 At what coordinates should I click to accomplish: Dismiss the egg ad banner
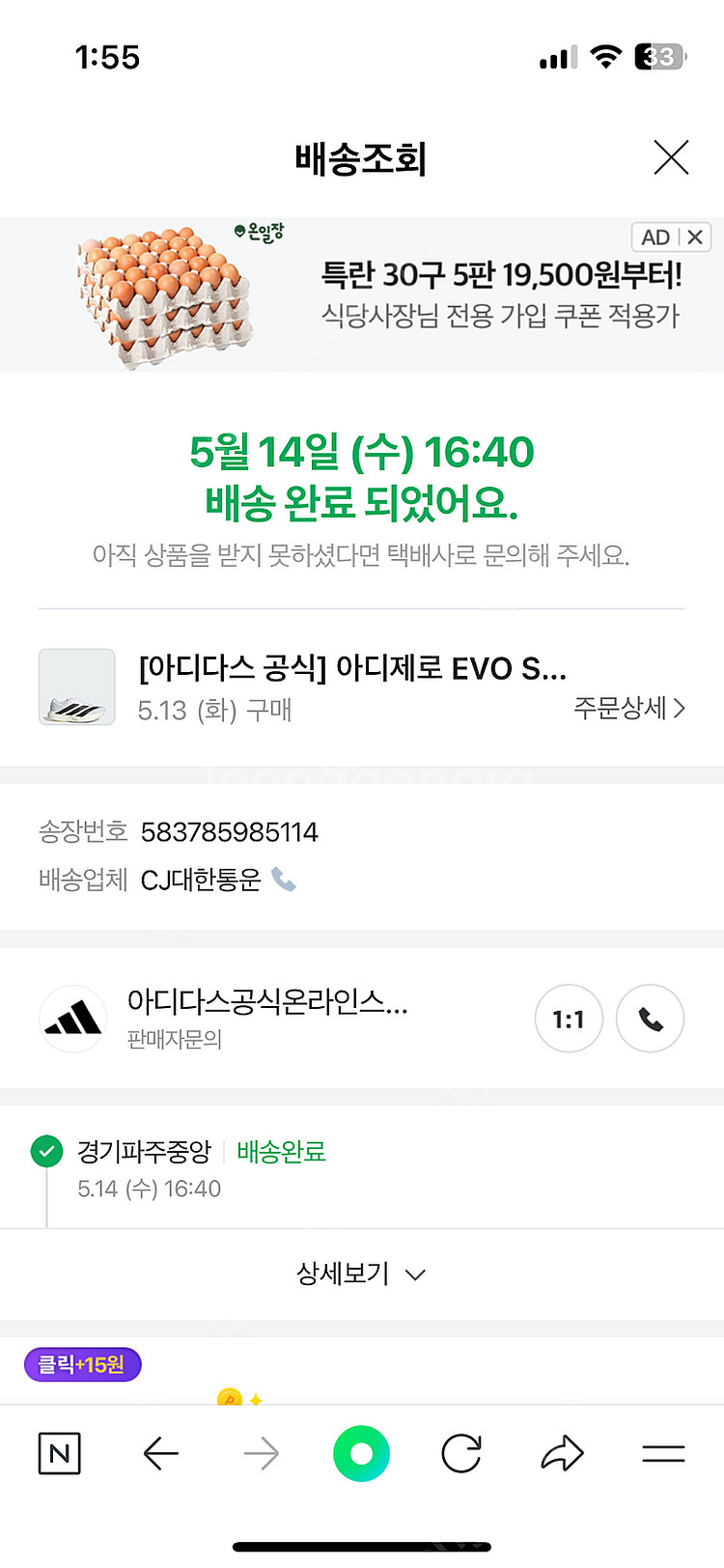pos(694,238)
